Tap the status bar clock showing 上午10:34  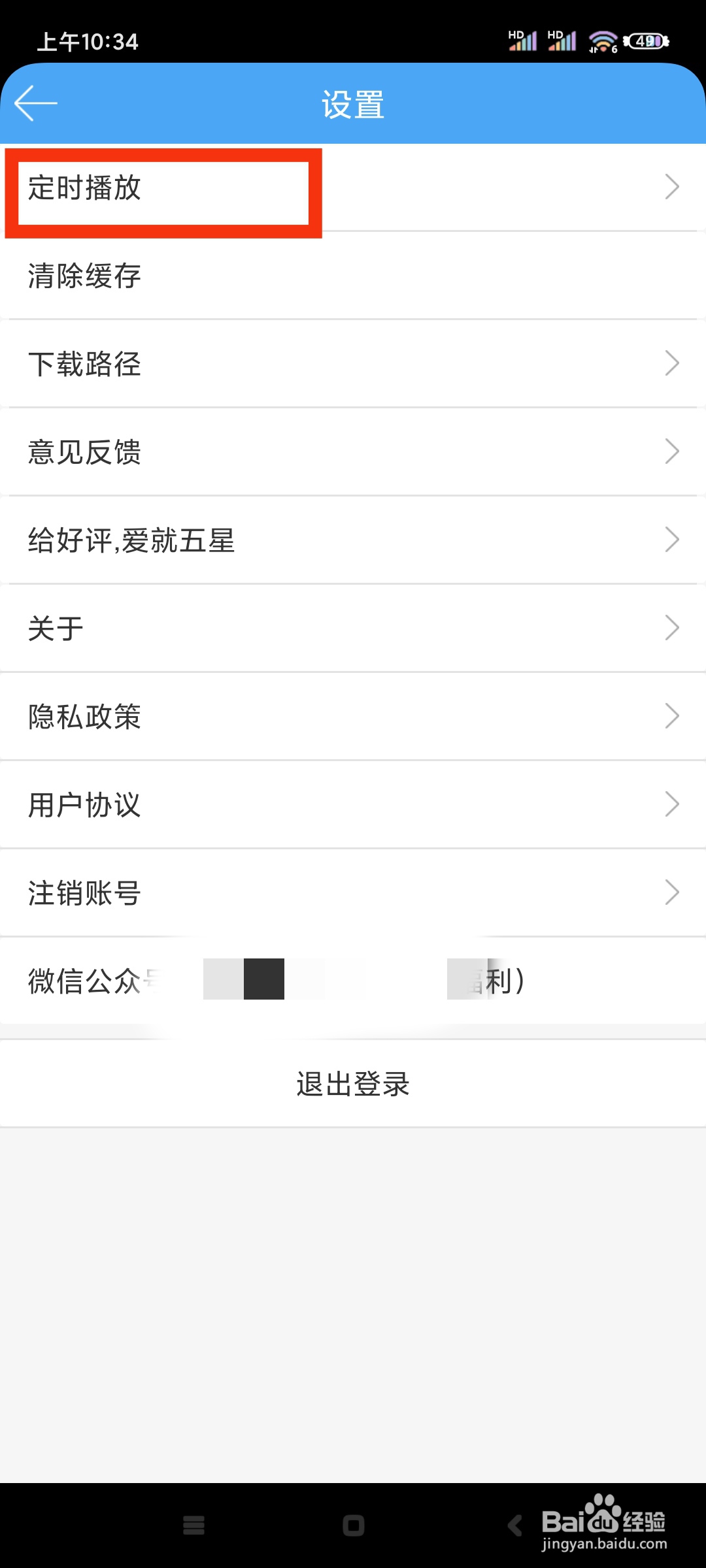click(x=87, y=42)
